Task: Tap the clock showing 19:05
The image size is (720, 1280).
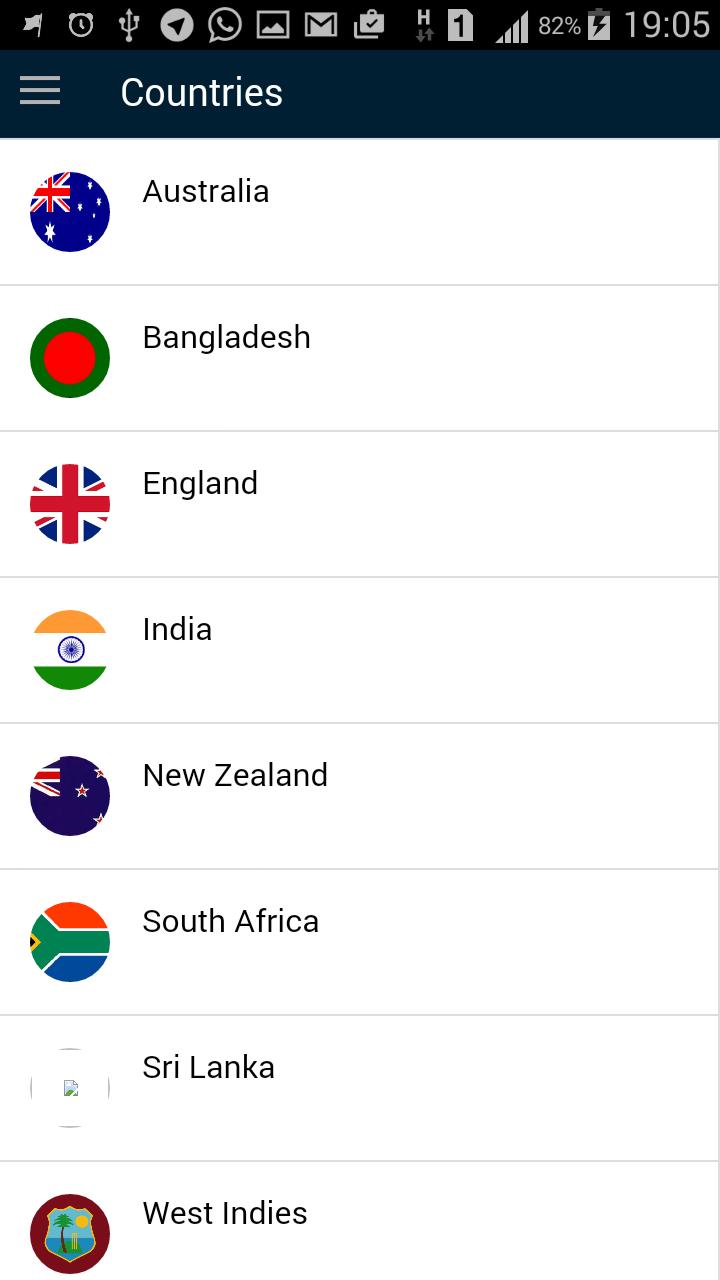Action: 672,25
